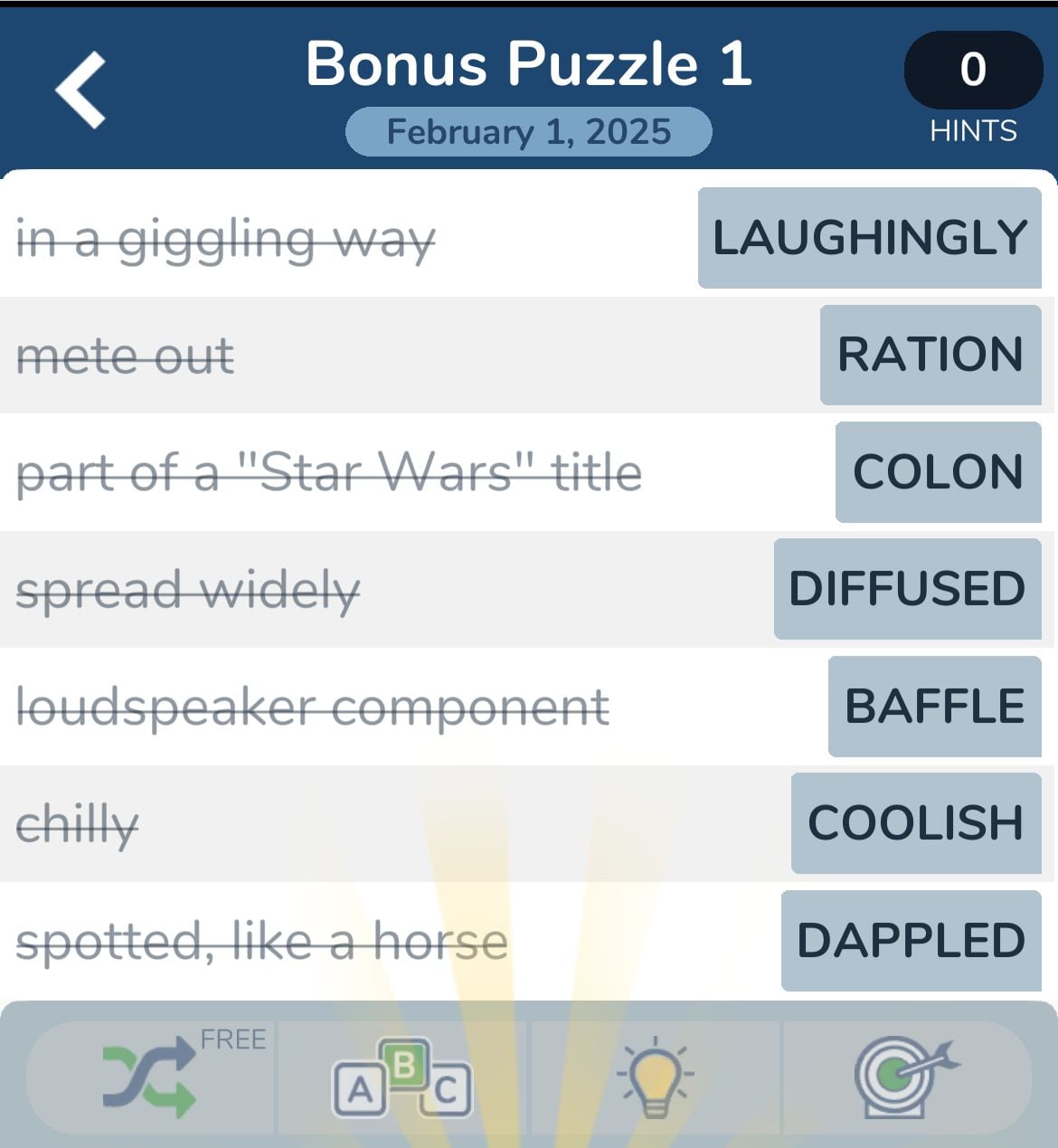The image size is (1058, 1148).
Task: Use the ABC letter blocks hint
Action: click(x=402, y=1078)
